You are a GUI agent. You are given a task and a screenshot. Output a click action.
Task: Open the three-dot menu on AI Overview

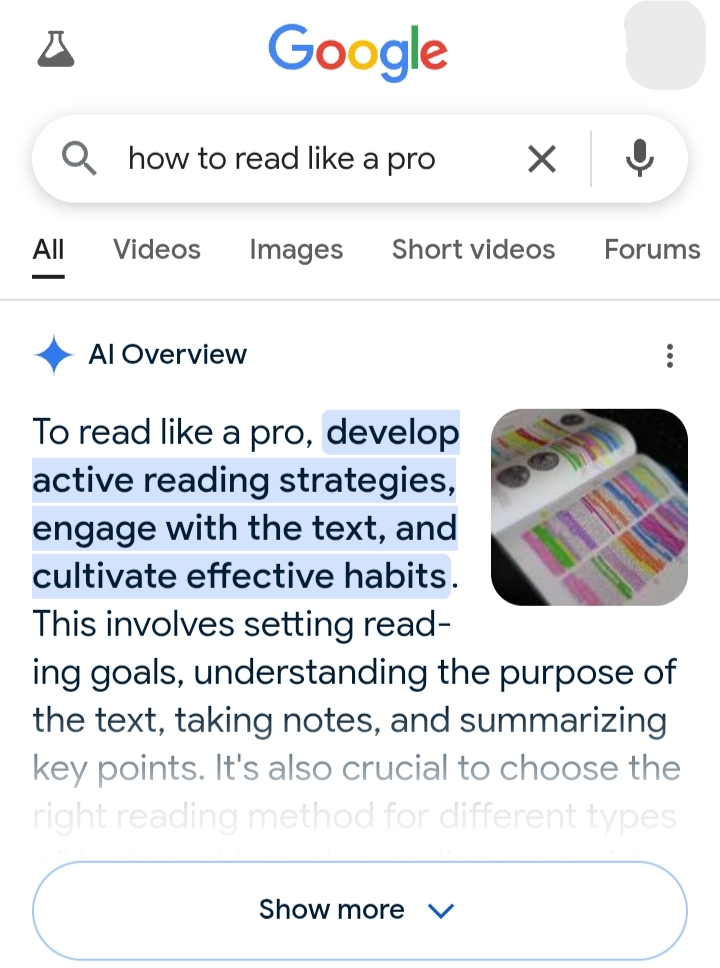click(x=669, y=355)
